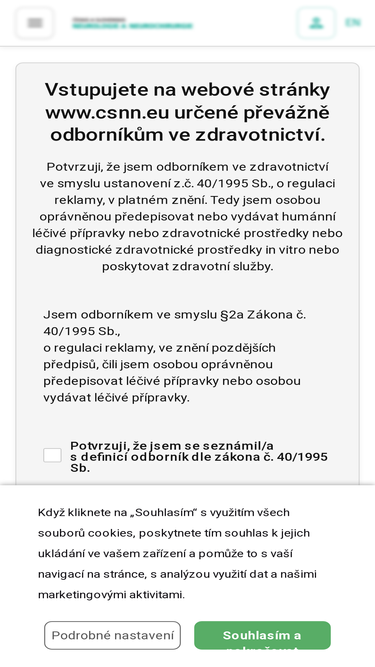Screen dimensions: 375x667
Task: Open Podrobné nastavení cookie settings
Action: tap(112, 635)
